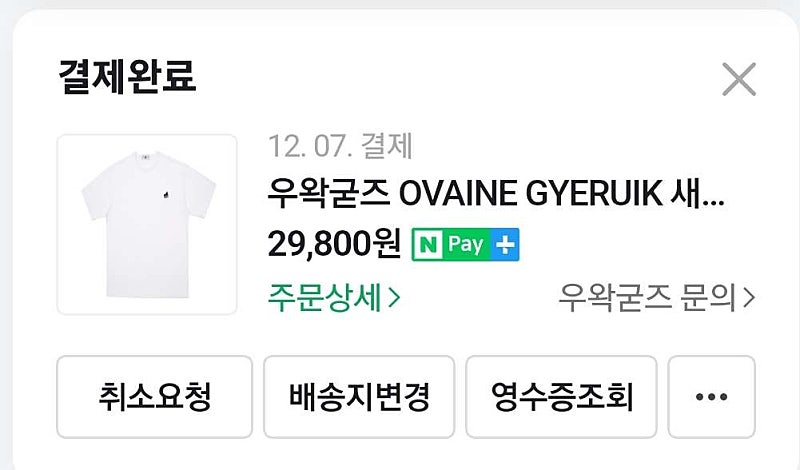Open the white t-shirt product thumbnail
Viewport: 800px width, 470px height.
147,225
